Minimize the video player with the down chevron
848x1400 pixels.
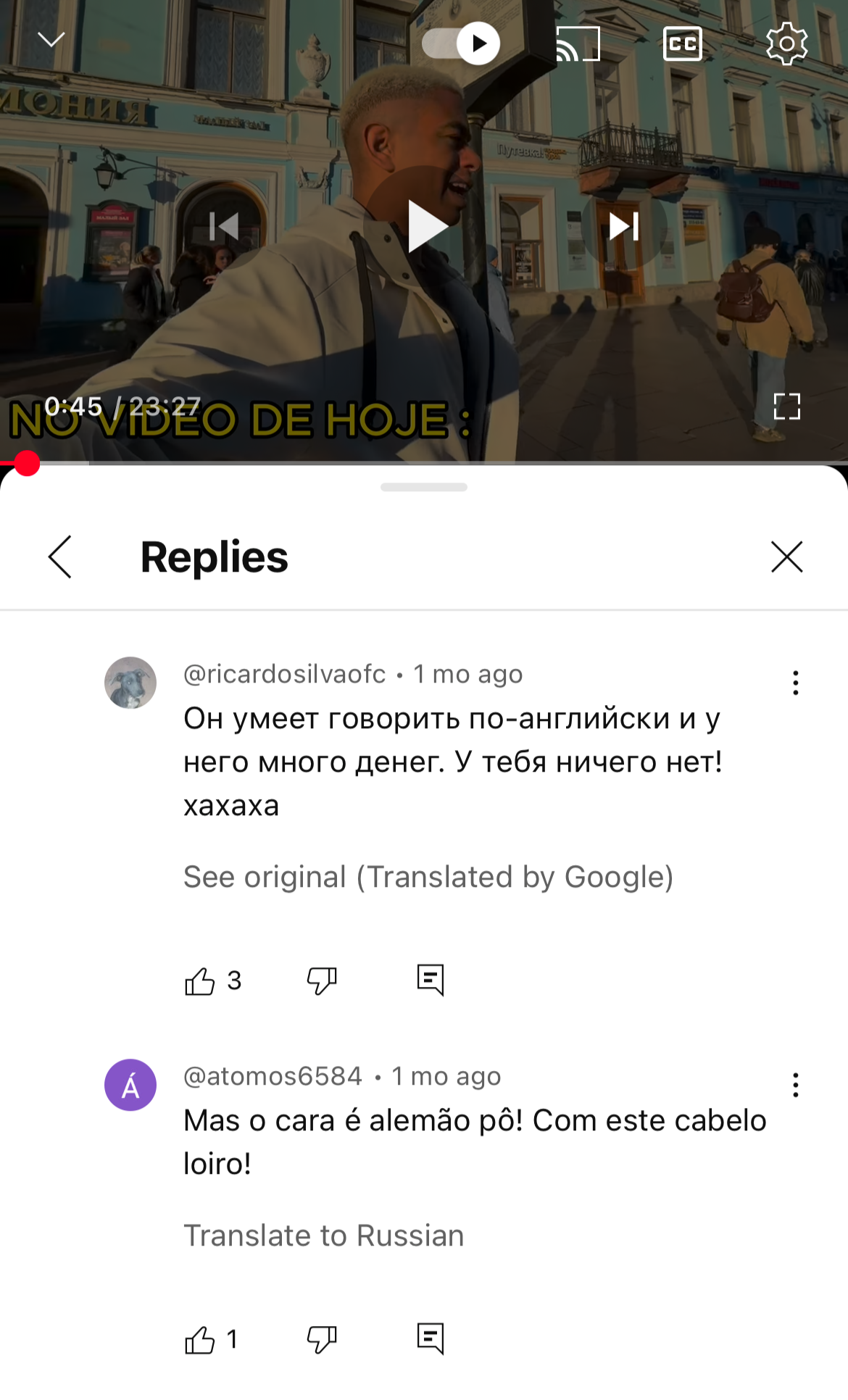51,41
